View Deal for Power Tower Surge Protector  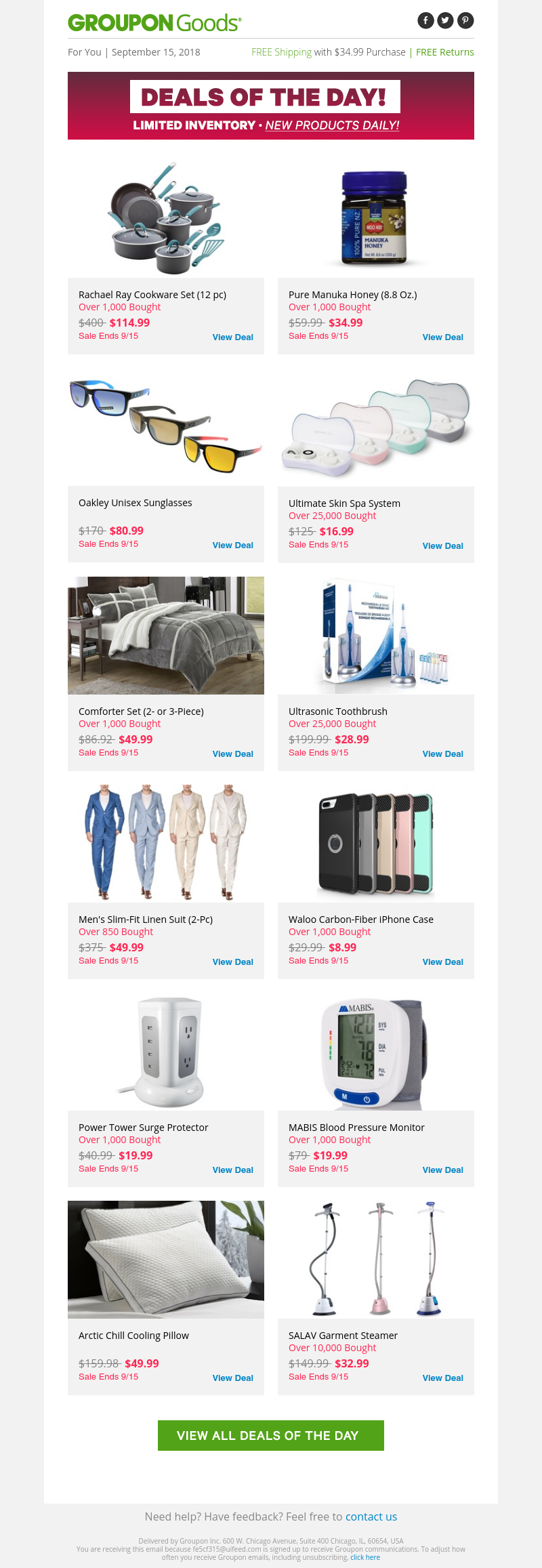click(x=232, y=1170)
